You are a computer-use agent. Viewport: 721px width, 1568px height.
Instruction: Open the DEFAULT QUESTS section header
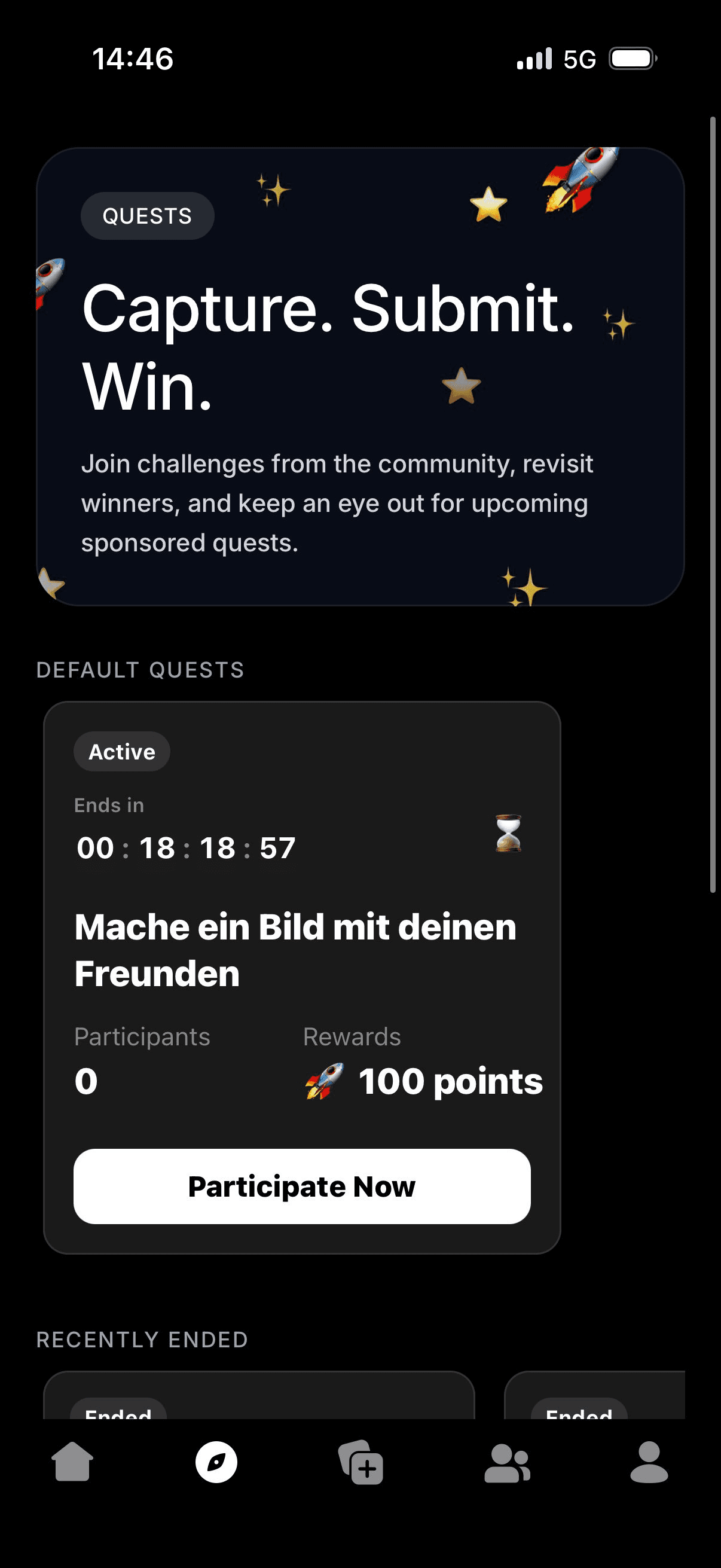pos(140,670)
